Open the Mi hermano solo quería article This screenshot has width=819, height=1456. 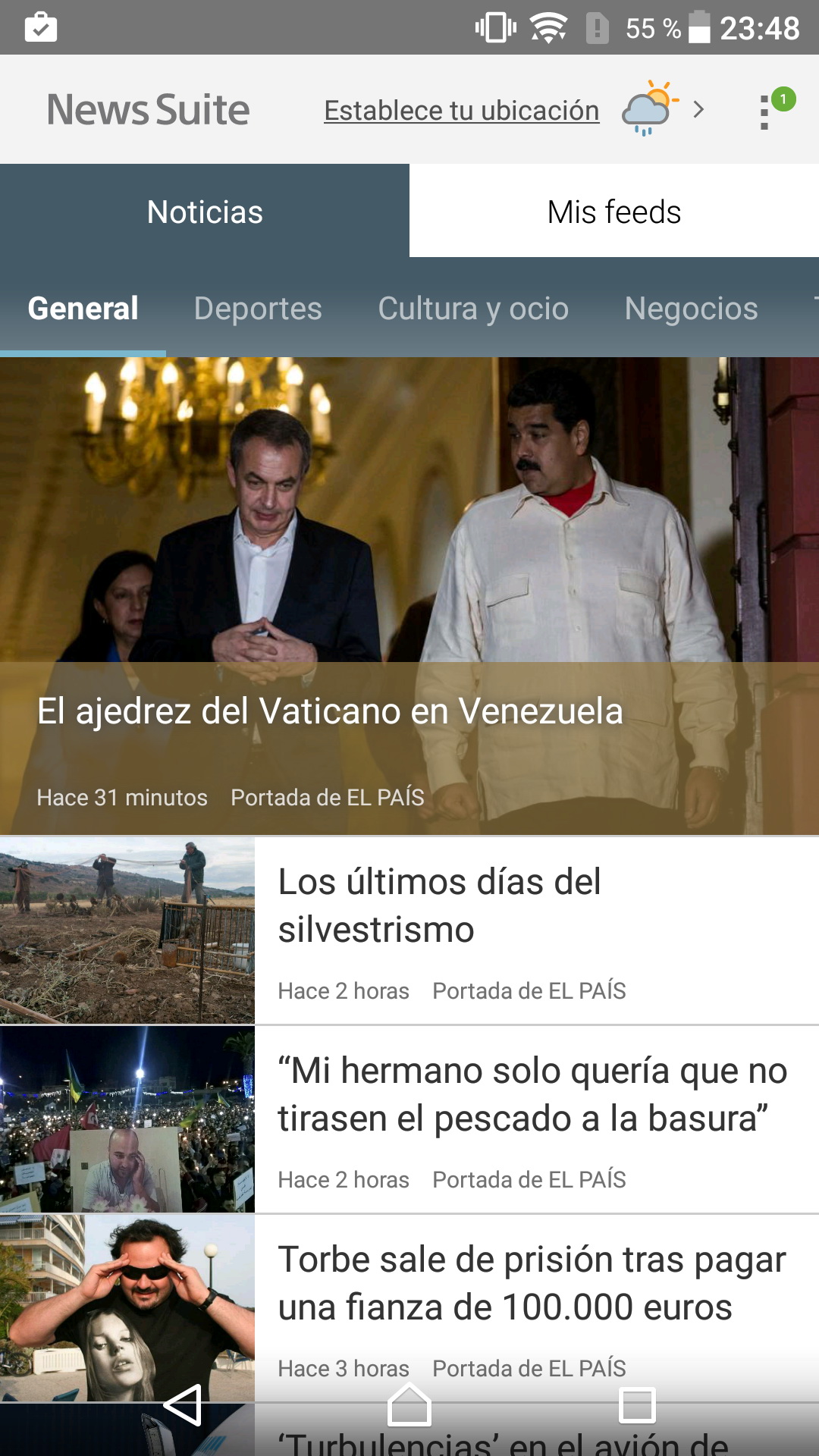pos(409,1119)
